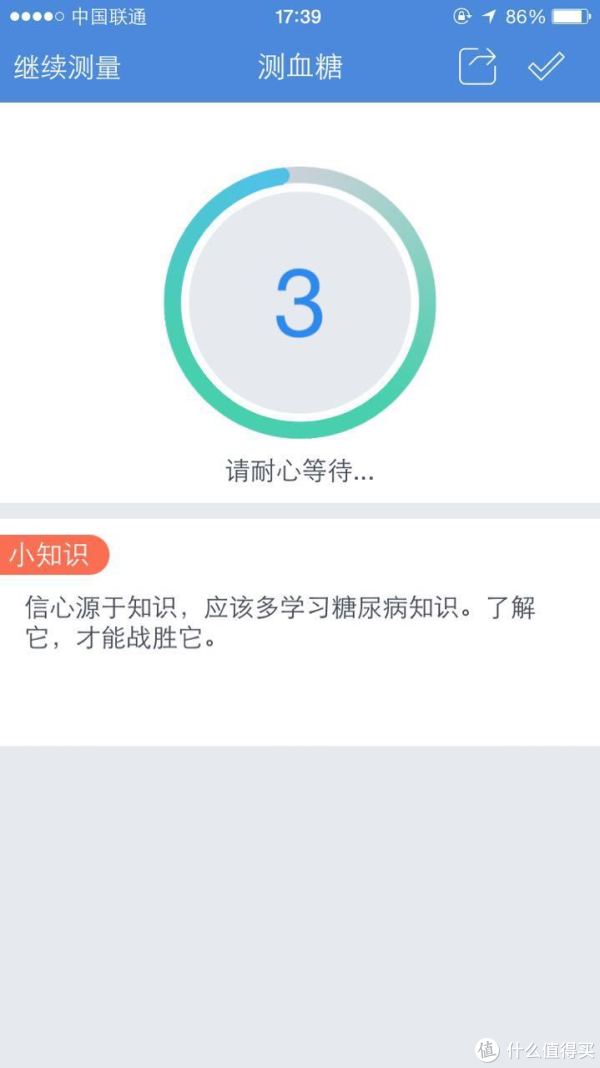
Task: Tap 继续测量 to continue measuring
Action: click(x=67, y=67)
